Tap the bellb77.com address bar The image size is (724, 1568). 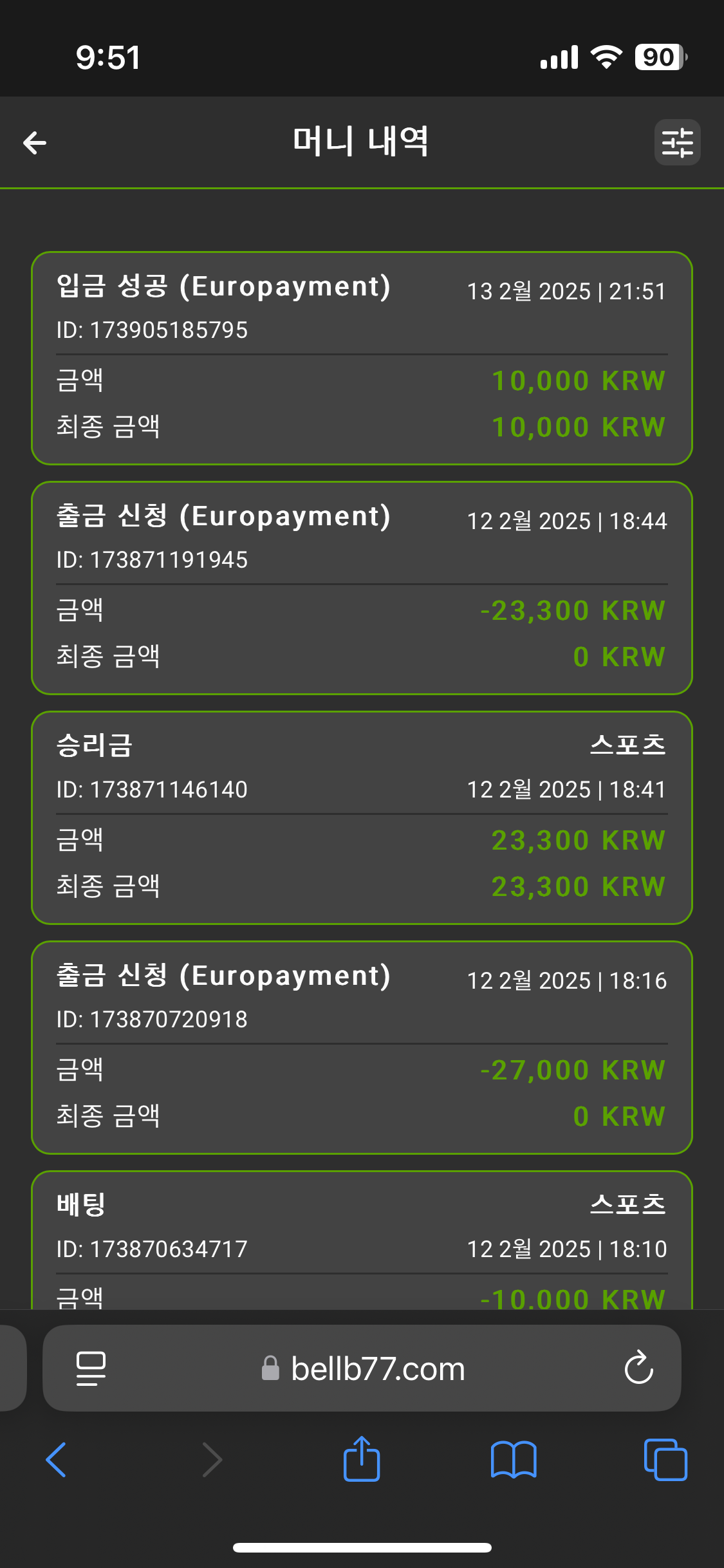pos(362,1368)
